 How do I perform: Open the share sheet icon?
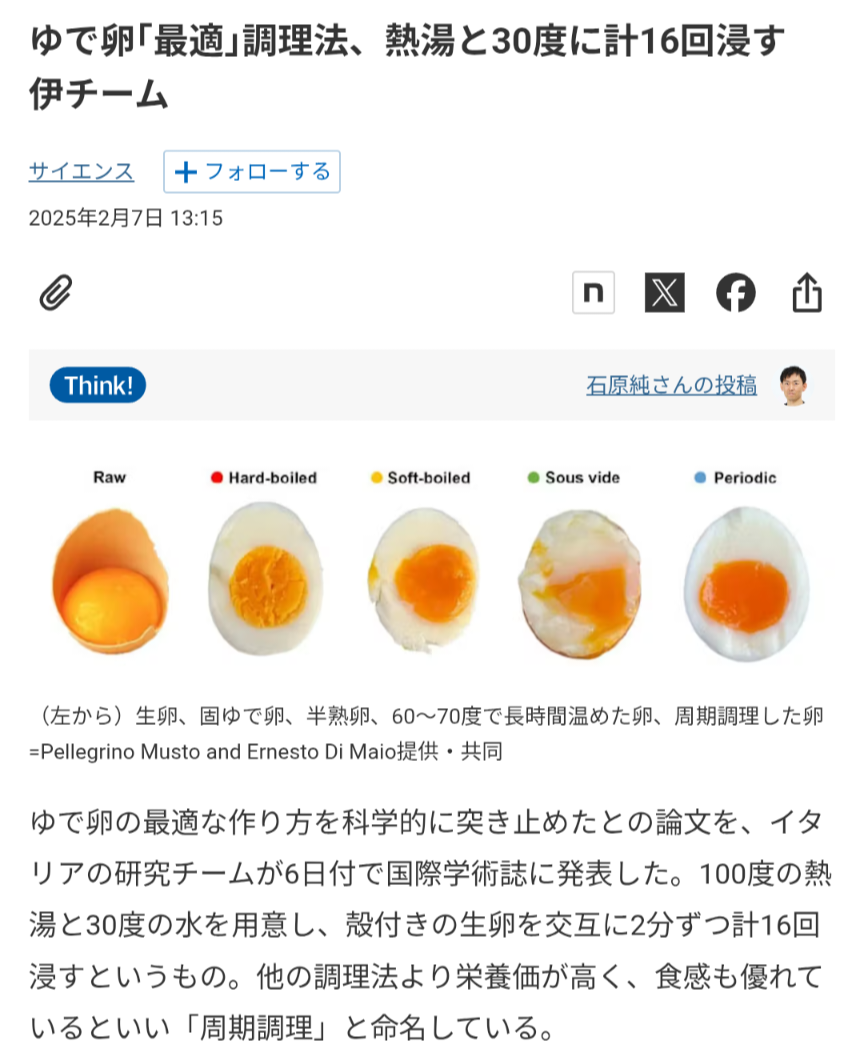[x=807, y=293]
